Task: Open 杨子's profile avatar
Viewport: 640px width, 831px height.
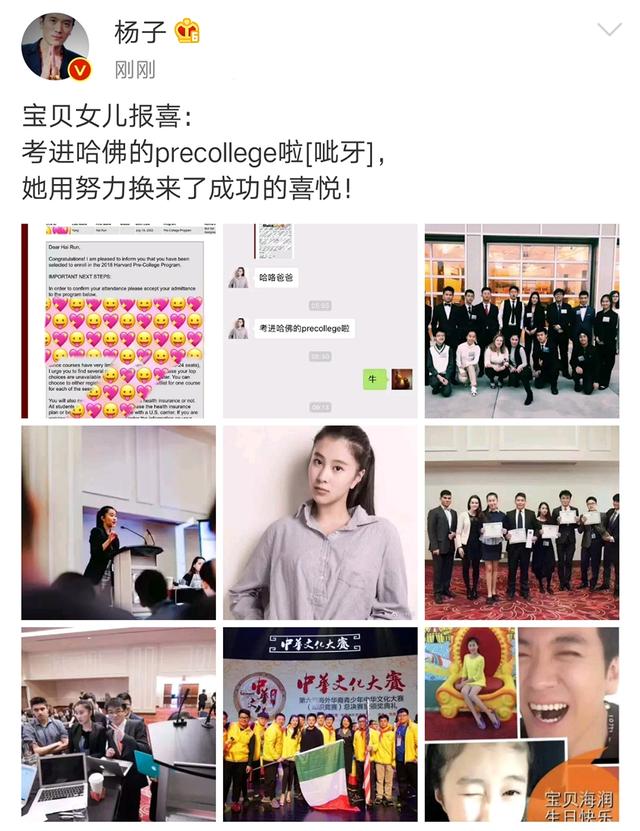Action: coord(55,46)
